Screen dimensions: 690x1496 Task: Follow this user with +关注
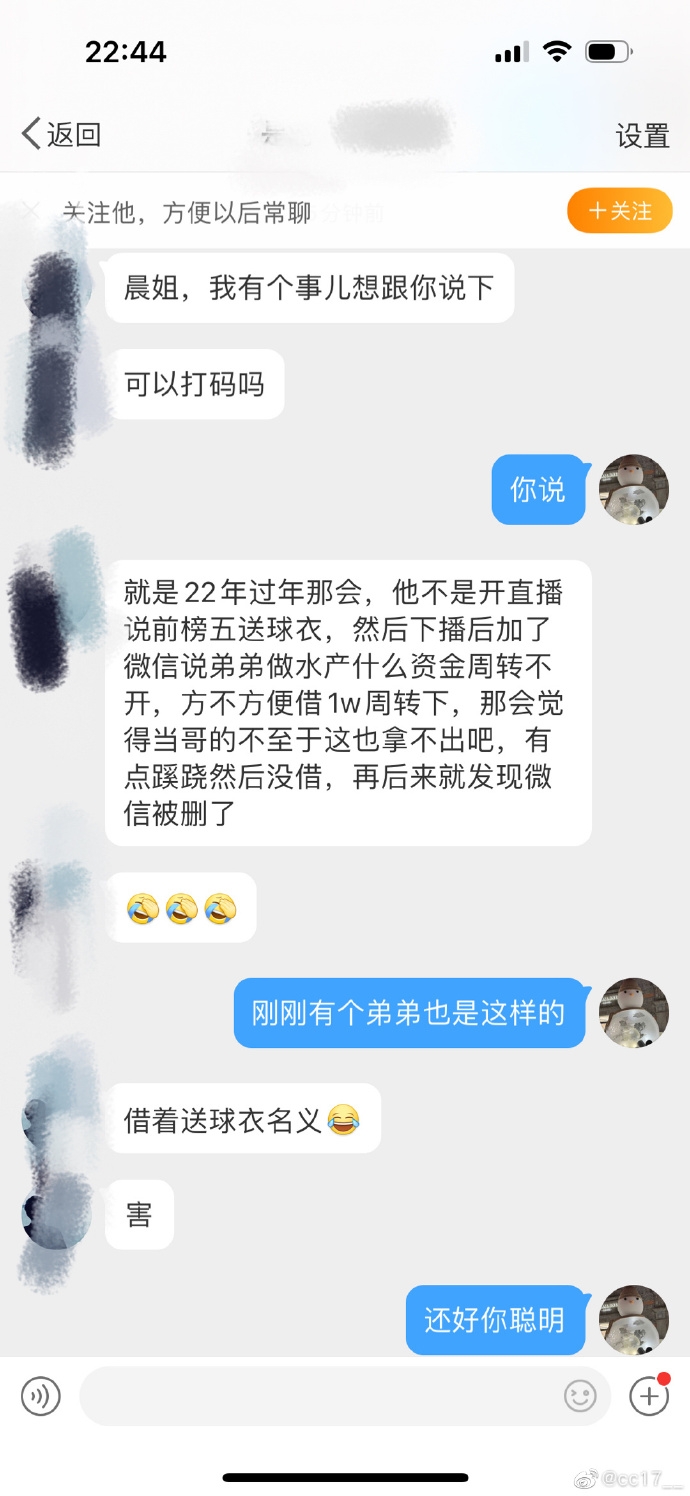[x=619, y=211]
